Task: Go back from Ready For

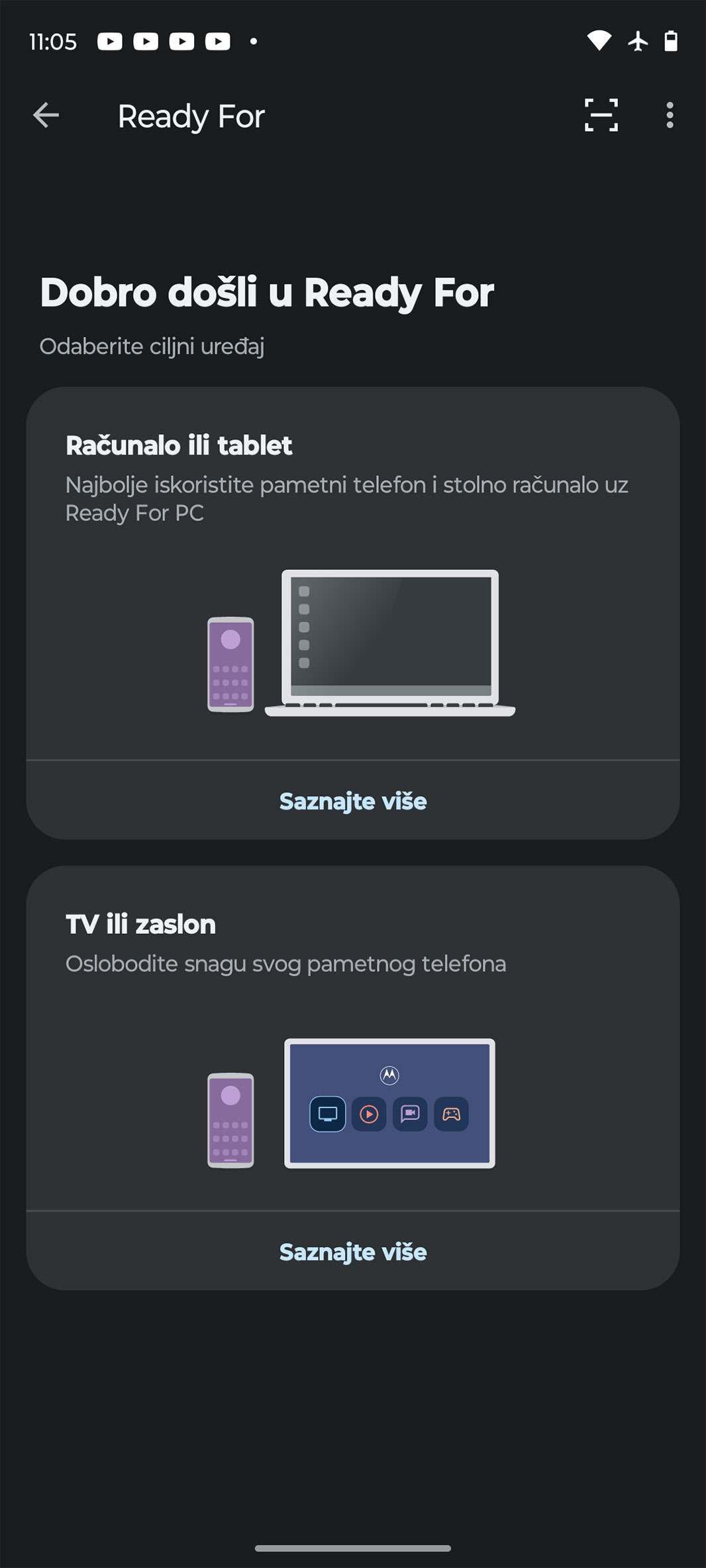Action: click(x=46, y=116)
